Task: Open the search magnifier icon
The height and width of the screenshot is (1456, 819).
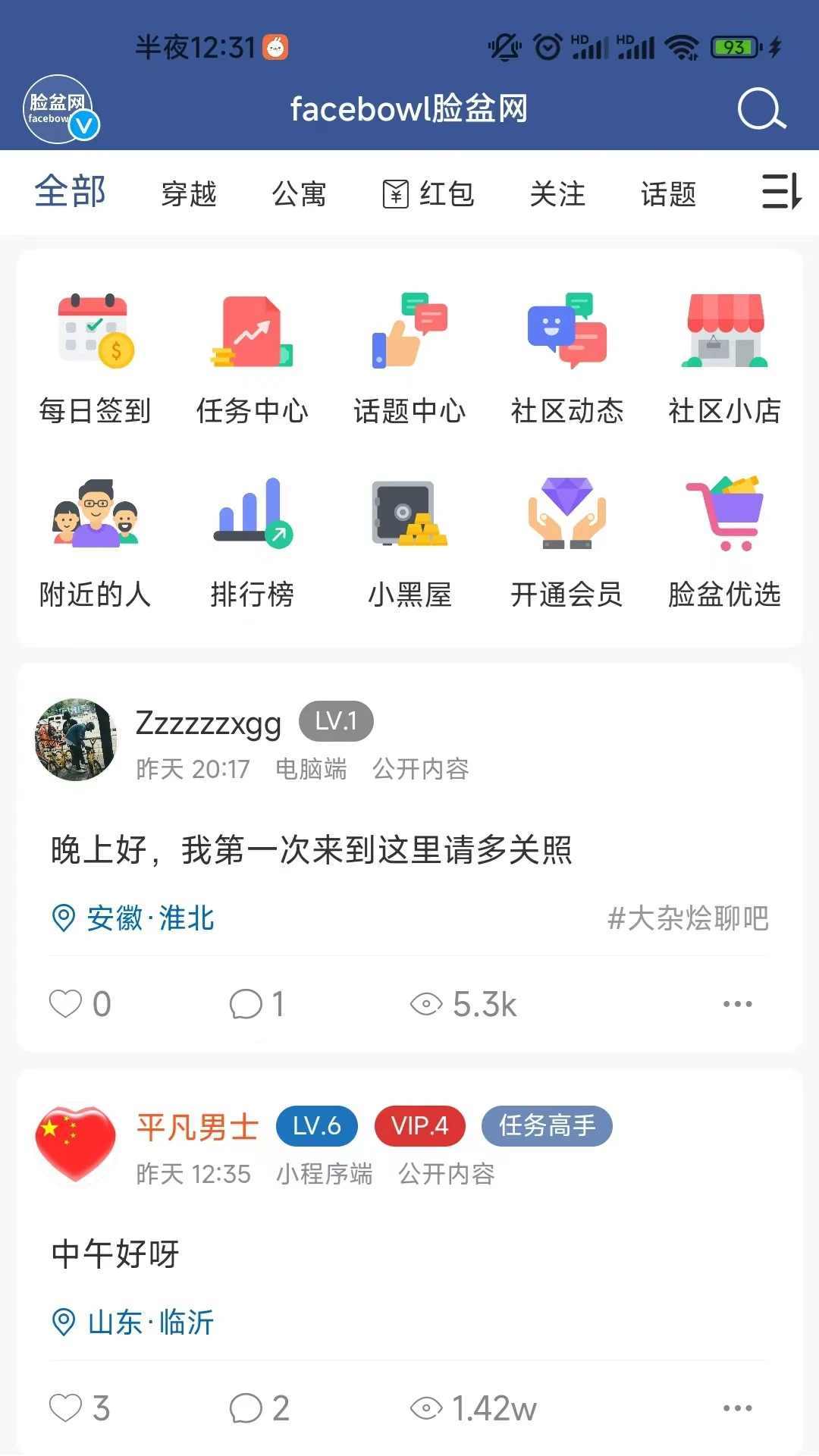Action: click(x=763, y=109)
